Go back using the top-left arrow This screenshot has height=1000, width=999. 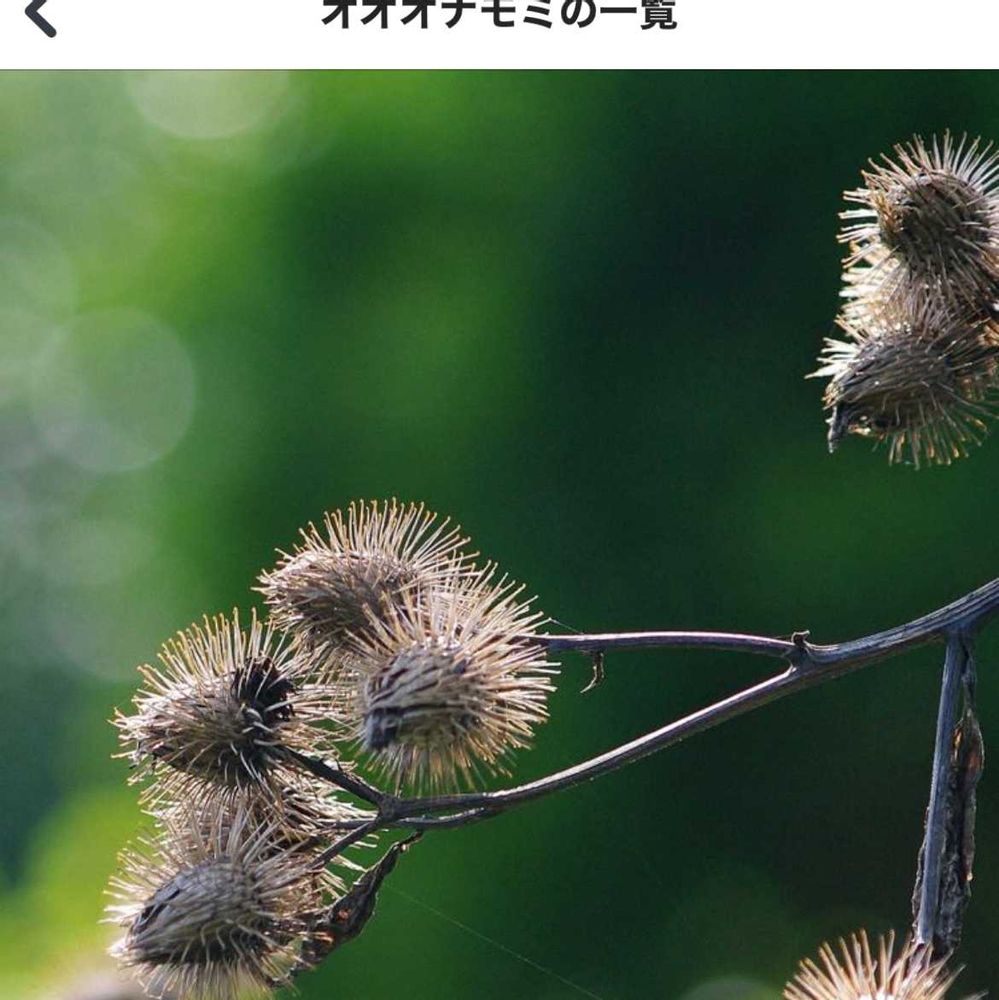point(40,17)
